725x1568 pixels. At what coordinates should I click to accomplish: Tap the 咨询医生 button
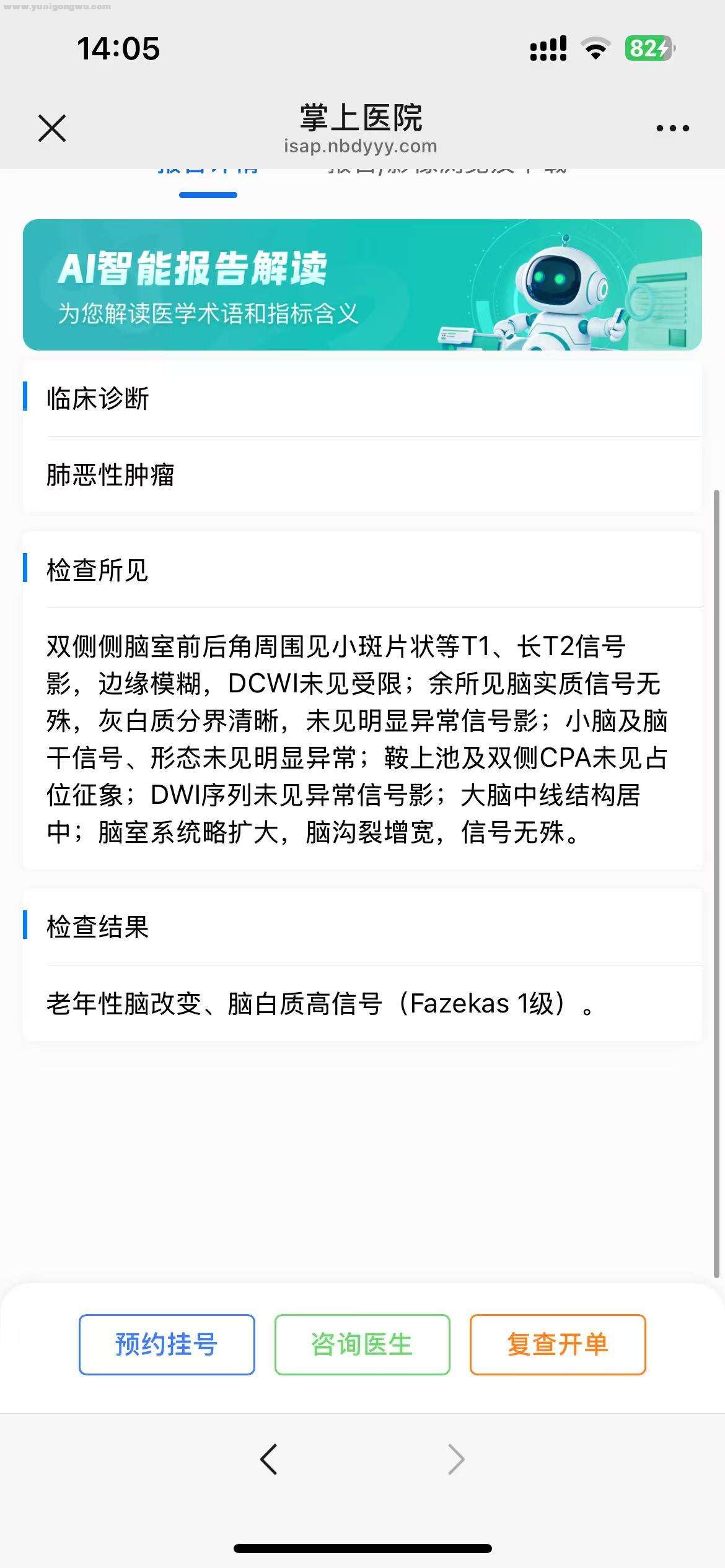point(362,1344)
